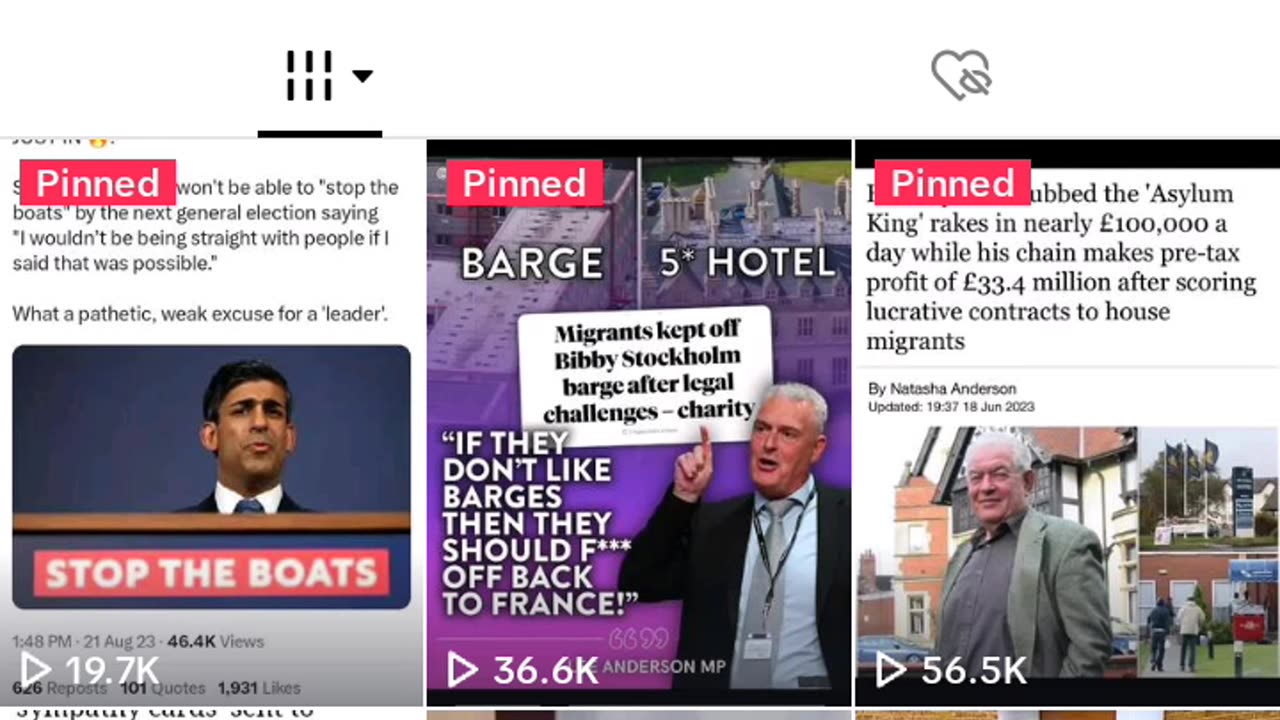Open pinned 'Asylum King' article video
Screen dimensions: 1280x720
[x=1066, y=420]
